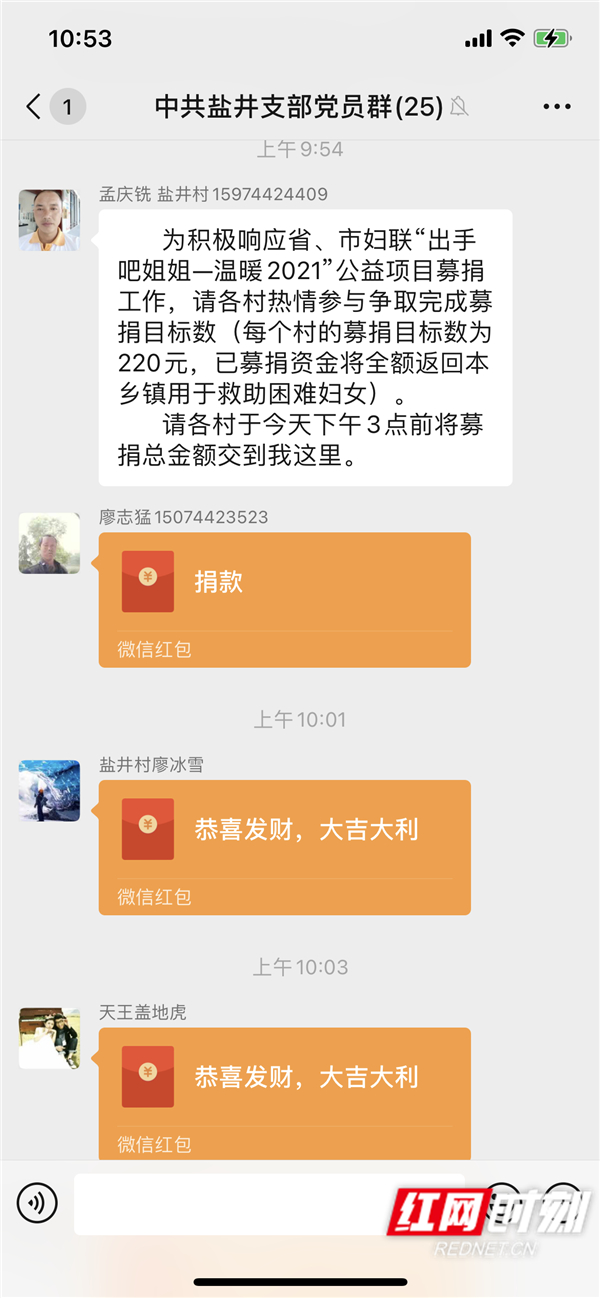Open 盐井村廖冰雪's avatar
Viewport: 600px width, 1298px height.
[x=49, y=791]
